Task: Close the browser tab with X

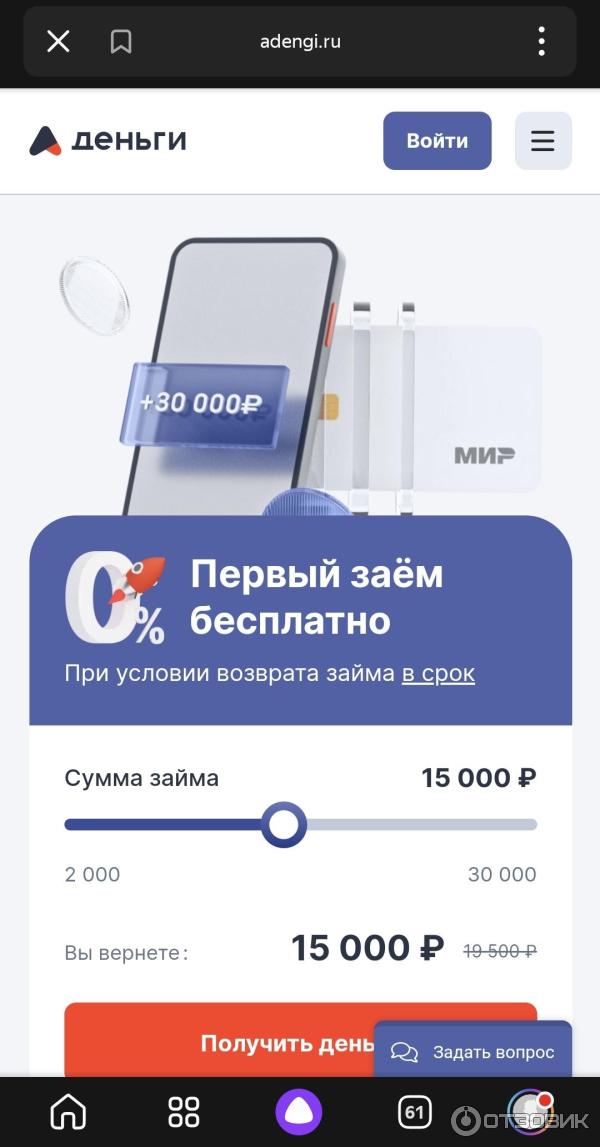Action: point(58,41)
